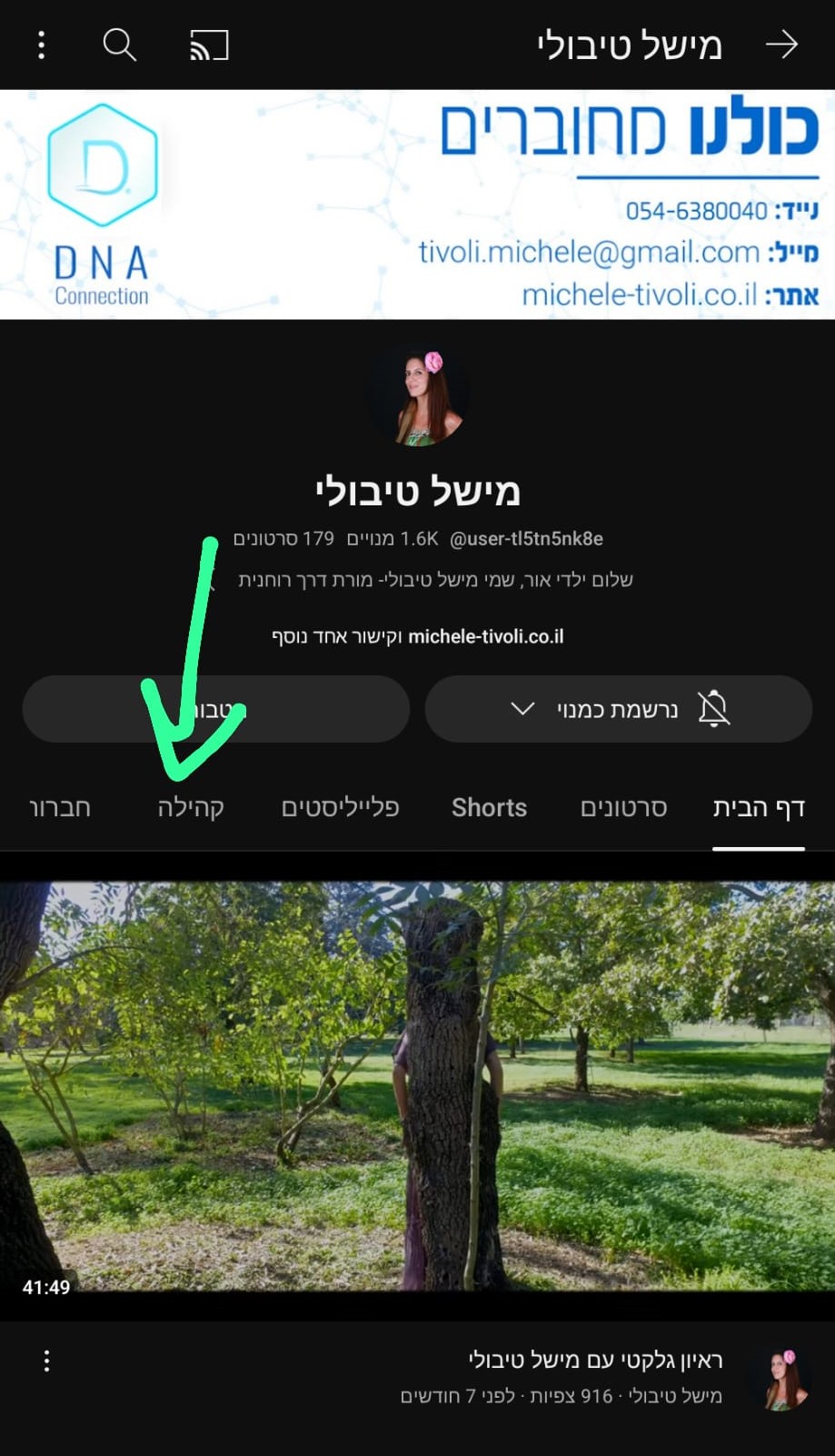Switch to the partially visible חברו tab

coord(60,808)
